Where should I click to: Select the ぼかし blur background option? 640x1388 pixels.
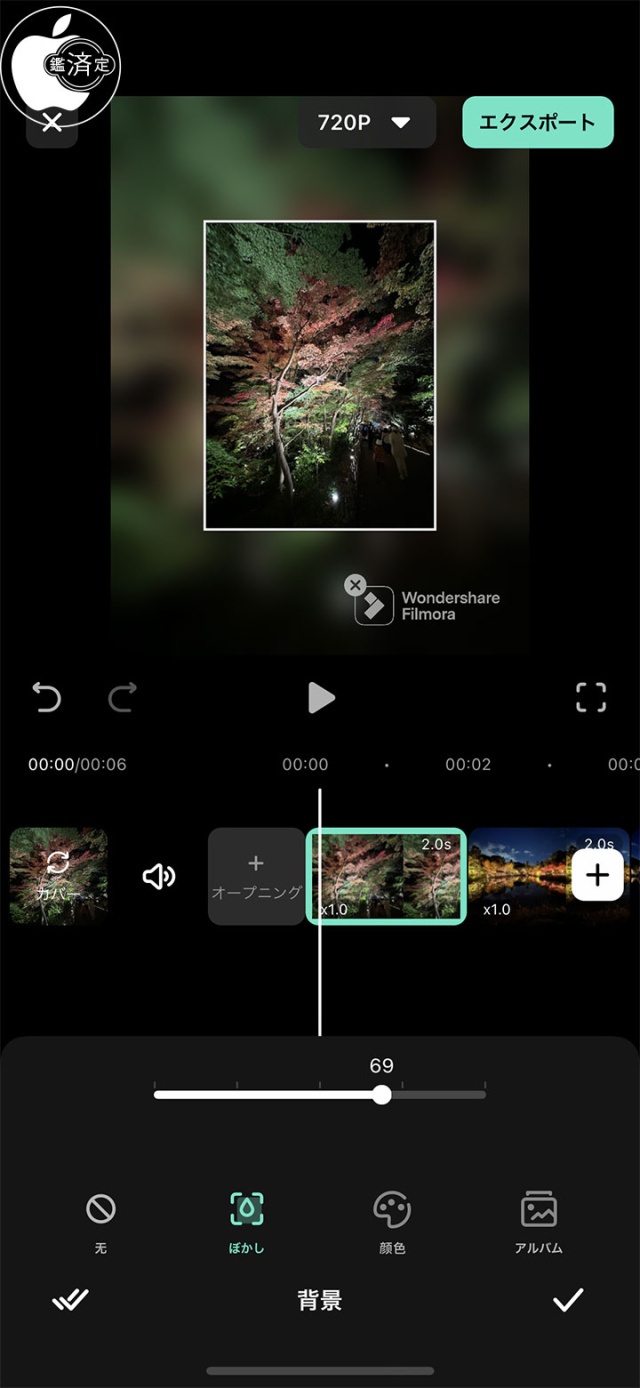[x=246, y=1221]
